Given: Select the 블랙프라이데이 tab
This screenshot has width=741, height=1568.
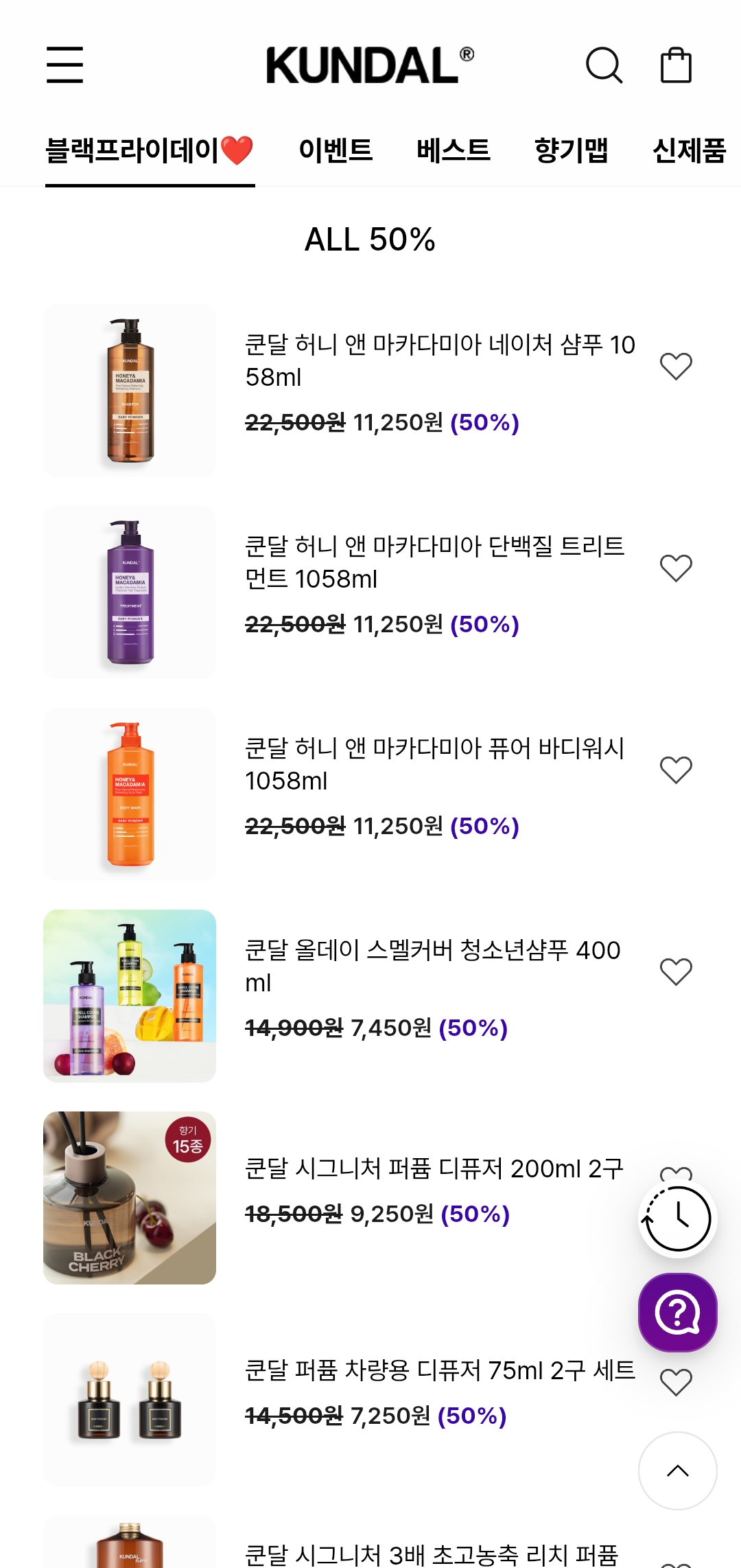Looking at the screenshot, I should point(150,150).
